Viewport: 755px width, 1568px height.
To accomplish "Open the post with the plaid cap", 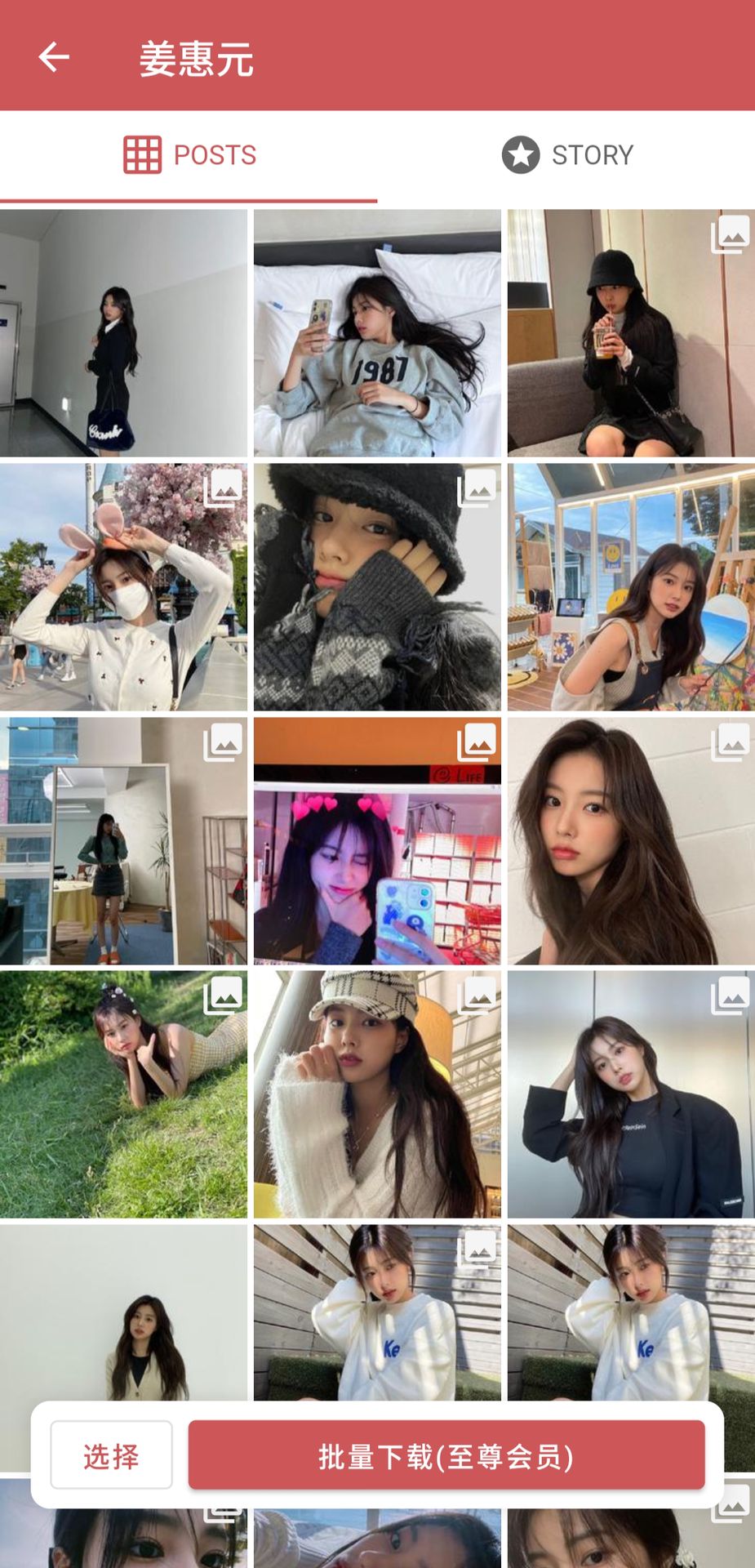I will coord(377,1094).
